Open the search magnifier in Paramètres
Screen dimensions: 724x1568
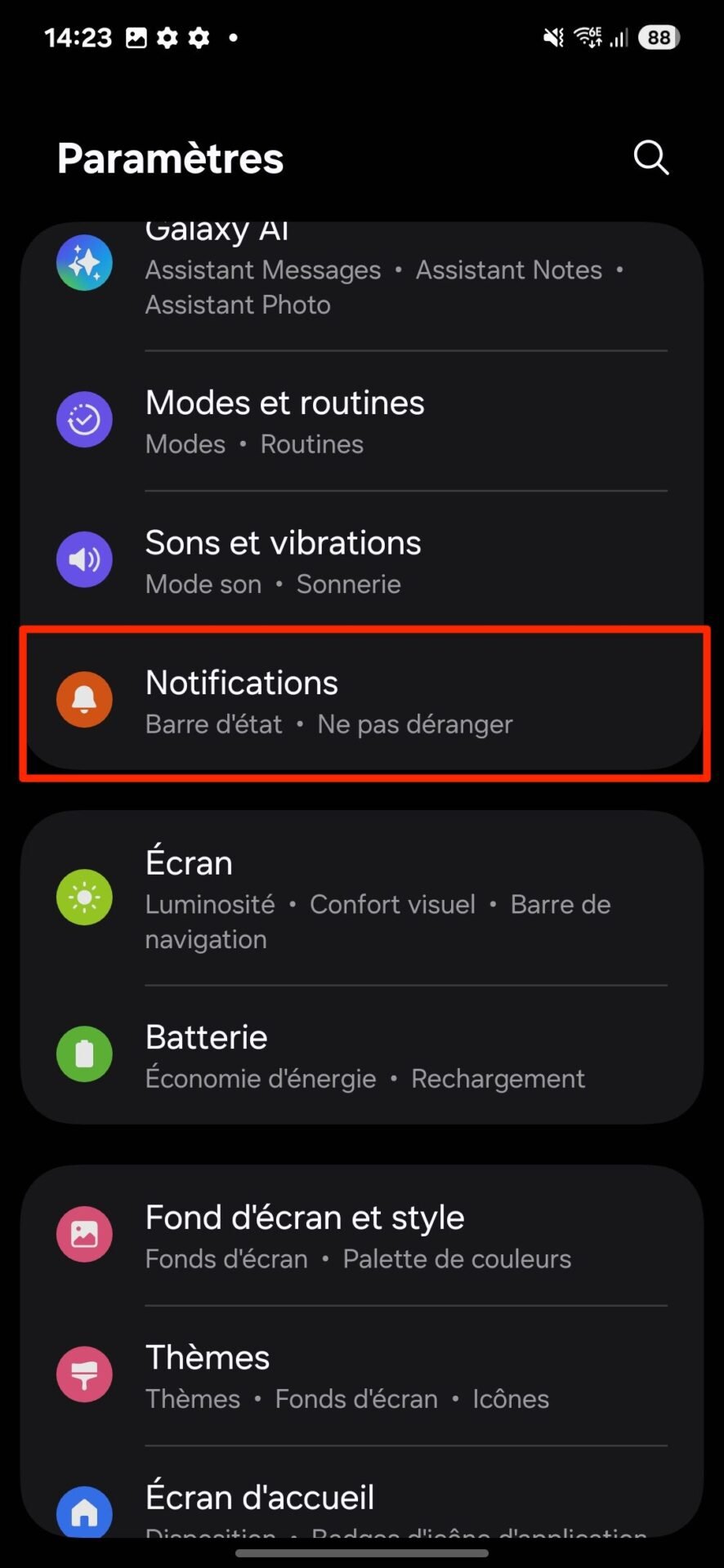click(651, 158)
